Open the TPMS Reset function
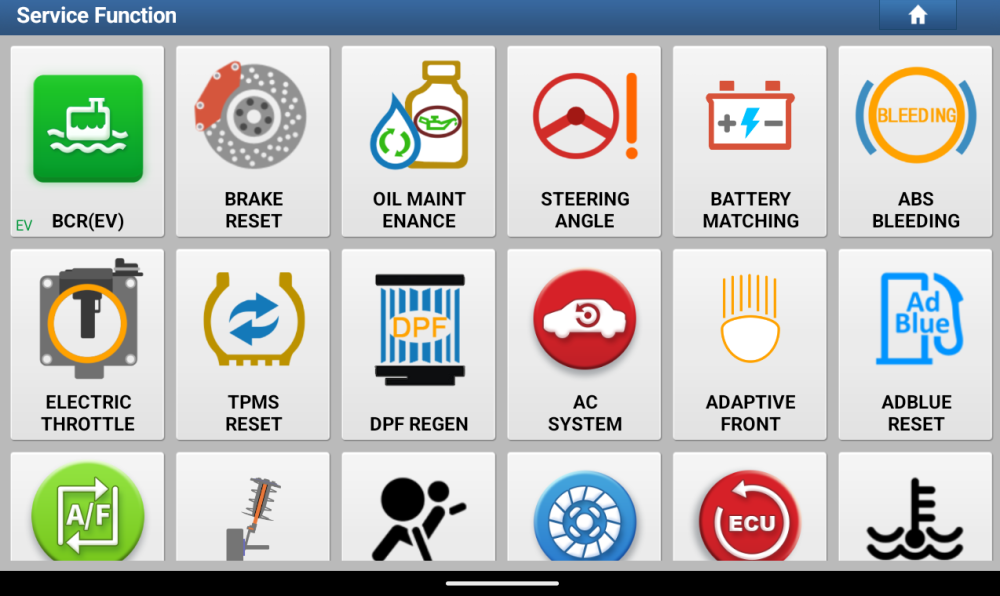This screenshot has height=596, width=1000. tap(253, 344)
